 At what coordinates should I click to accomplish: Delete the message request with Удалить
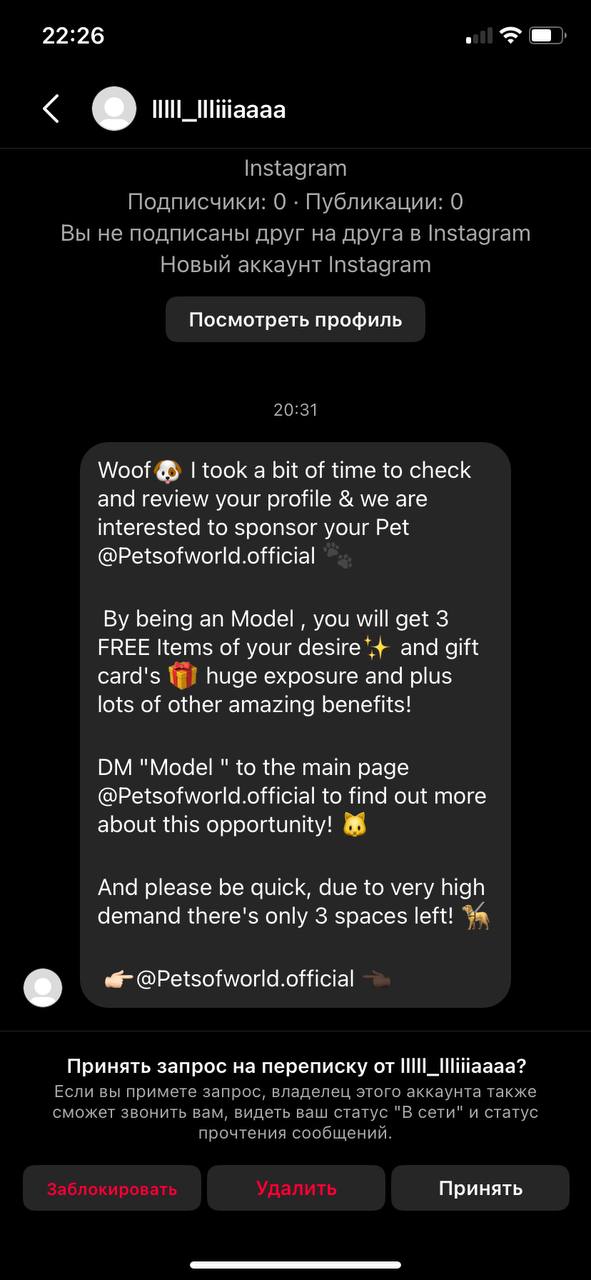click(296, 1189)
